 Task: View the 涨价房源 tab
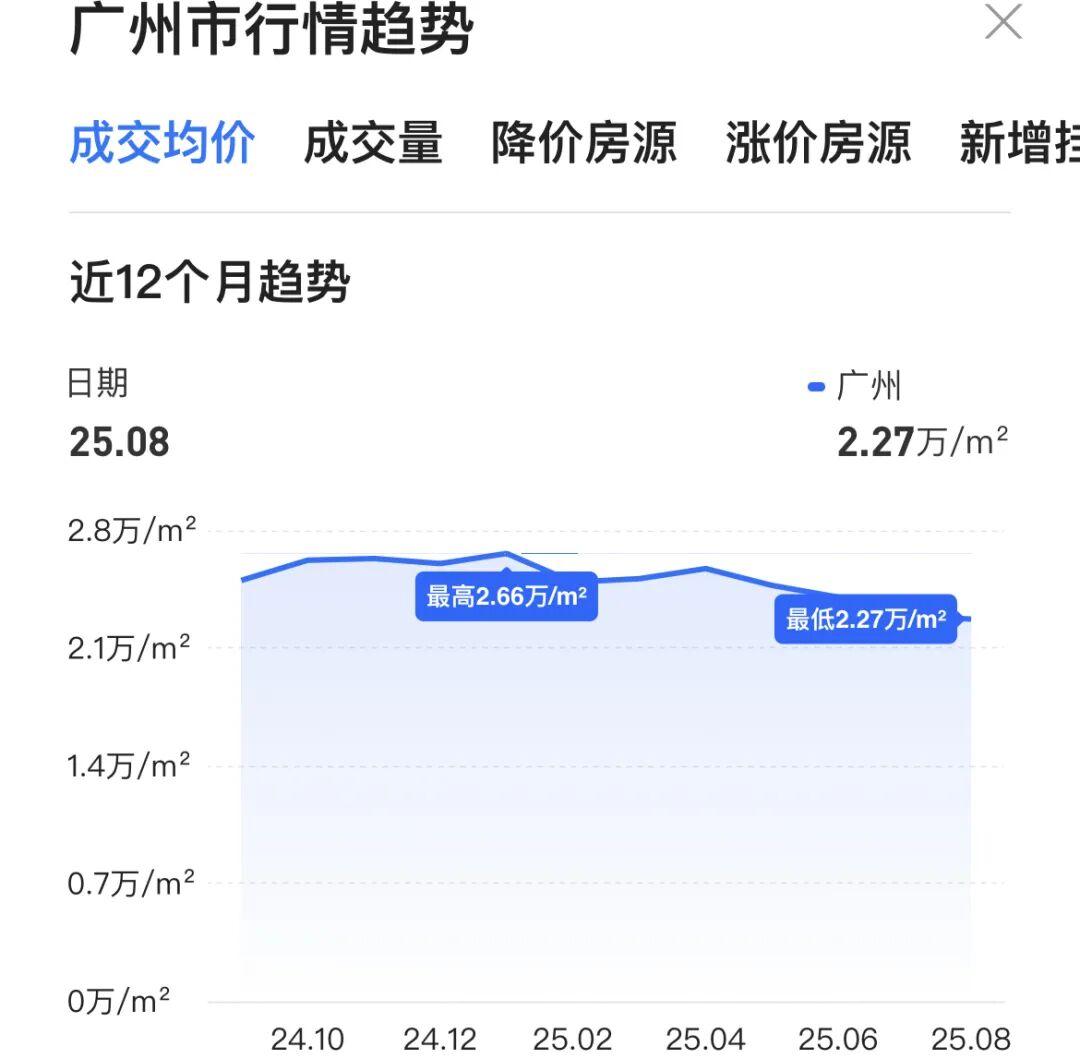(818, 143)
